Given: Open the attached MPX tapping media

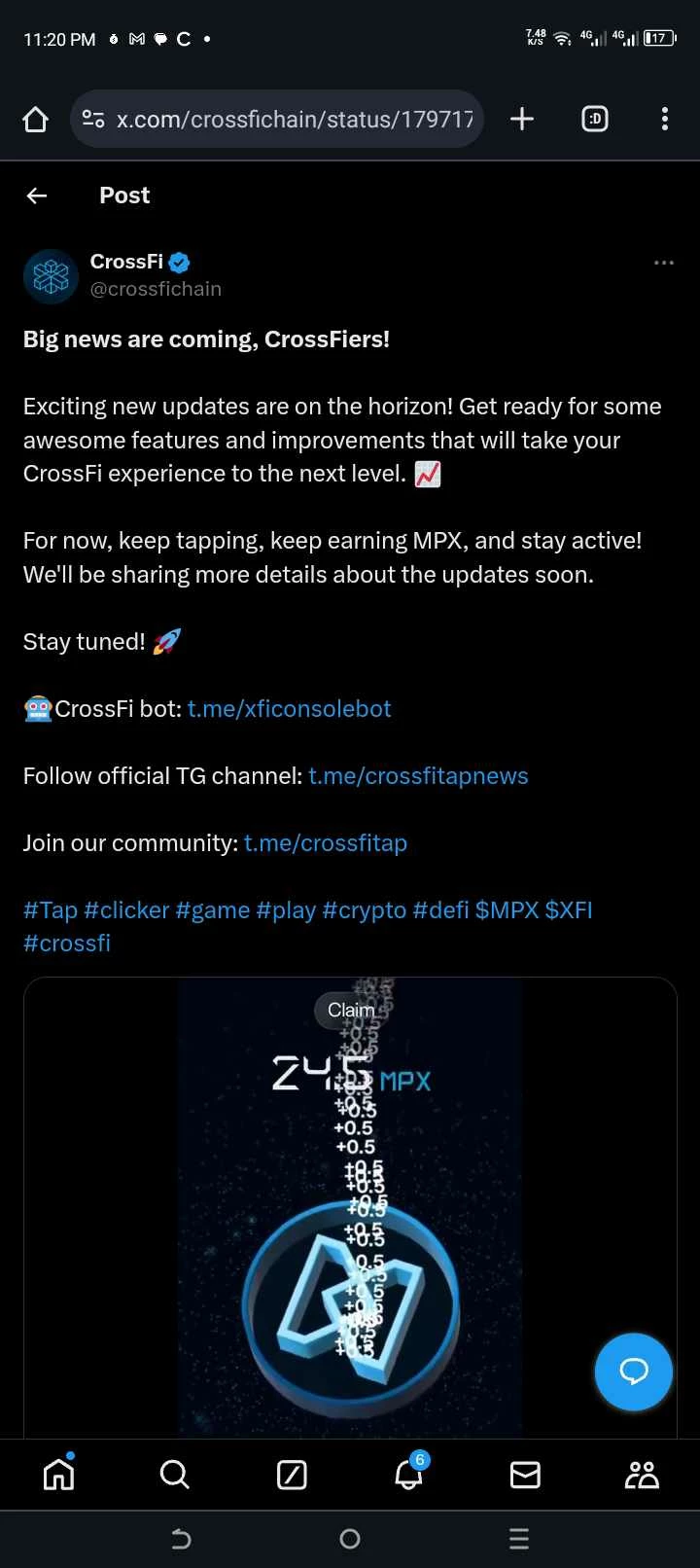Looking at the screenshot, I should coord(350,1207).
